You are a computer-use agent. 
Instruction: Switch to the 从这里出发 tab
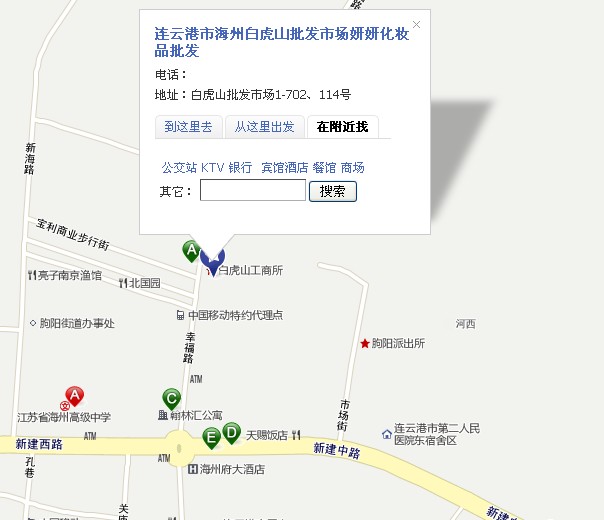click(265, 126)
